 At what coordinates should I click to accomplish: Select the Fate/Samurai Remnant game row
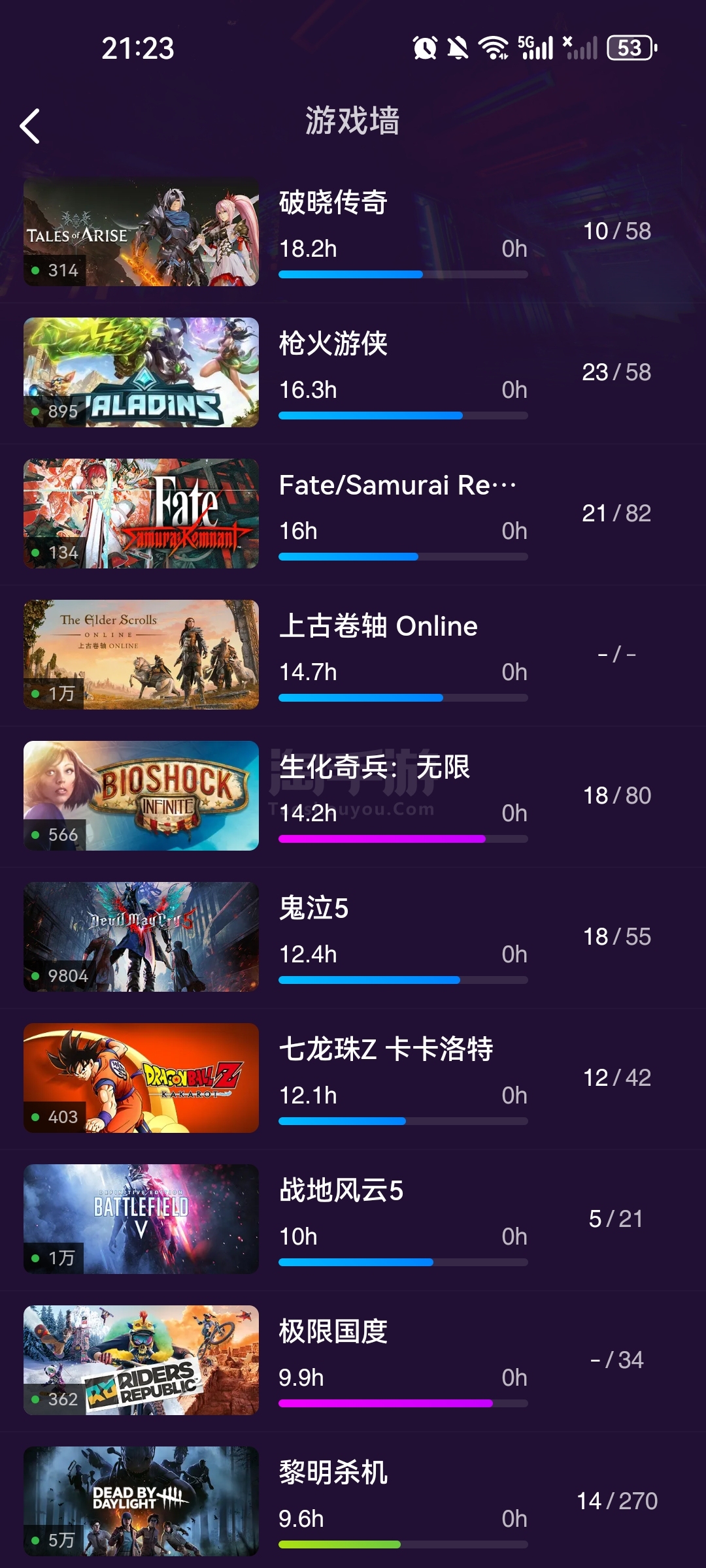tap(353, 514)
